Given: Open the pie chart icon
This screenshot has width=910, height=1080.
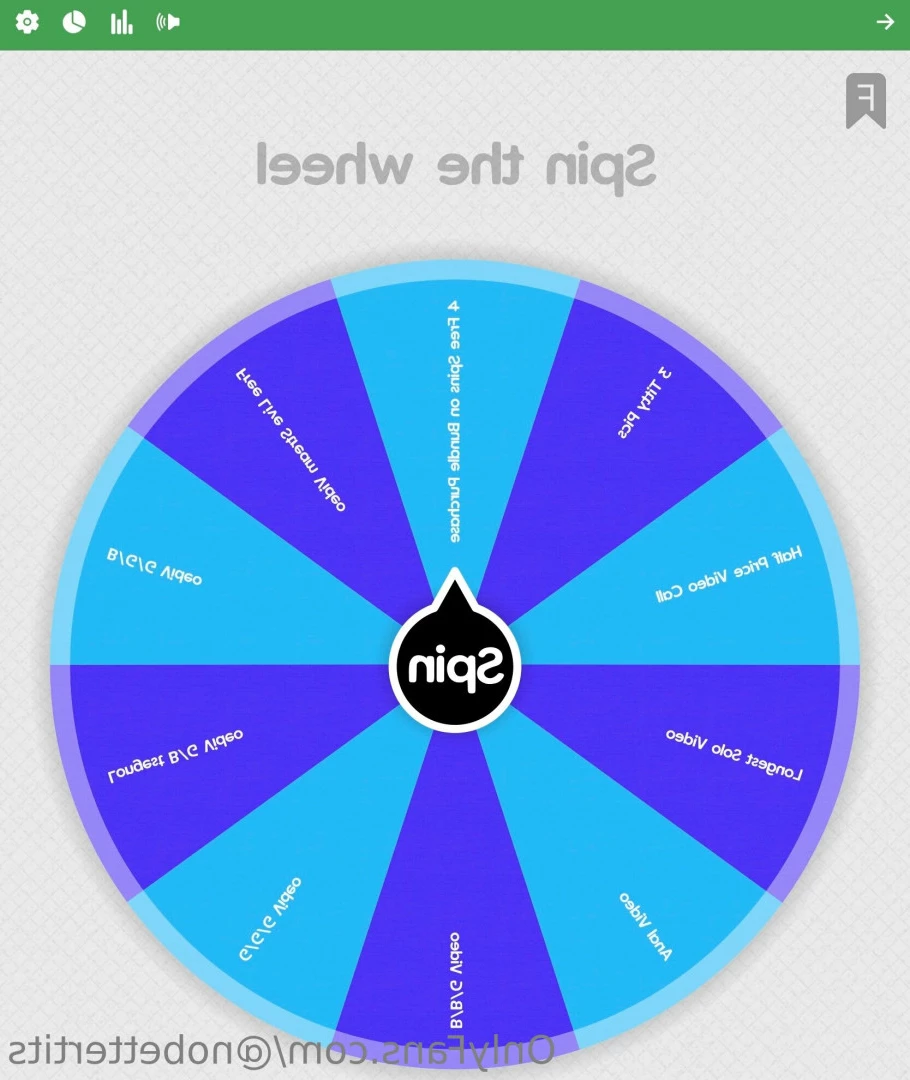Looking at the screenshot, I should (x=74, y=22).
